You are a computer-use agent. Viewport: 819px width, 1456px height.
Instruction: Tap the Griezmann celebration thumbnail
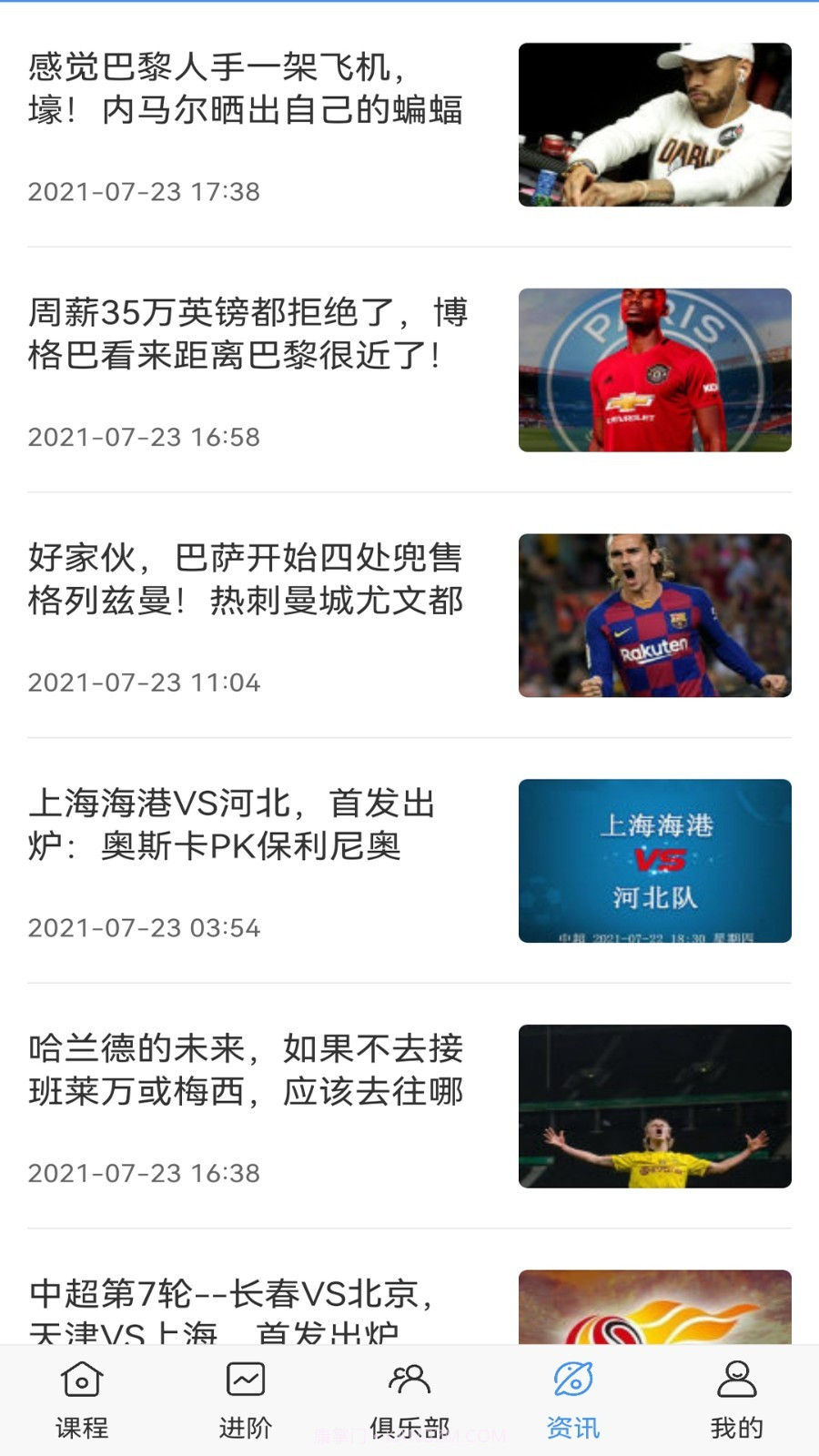tap(656, 614)
